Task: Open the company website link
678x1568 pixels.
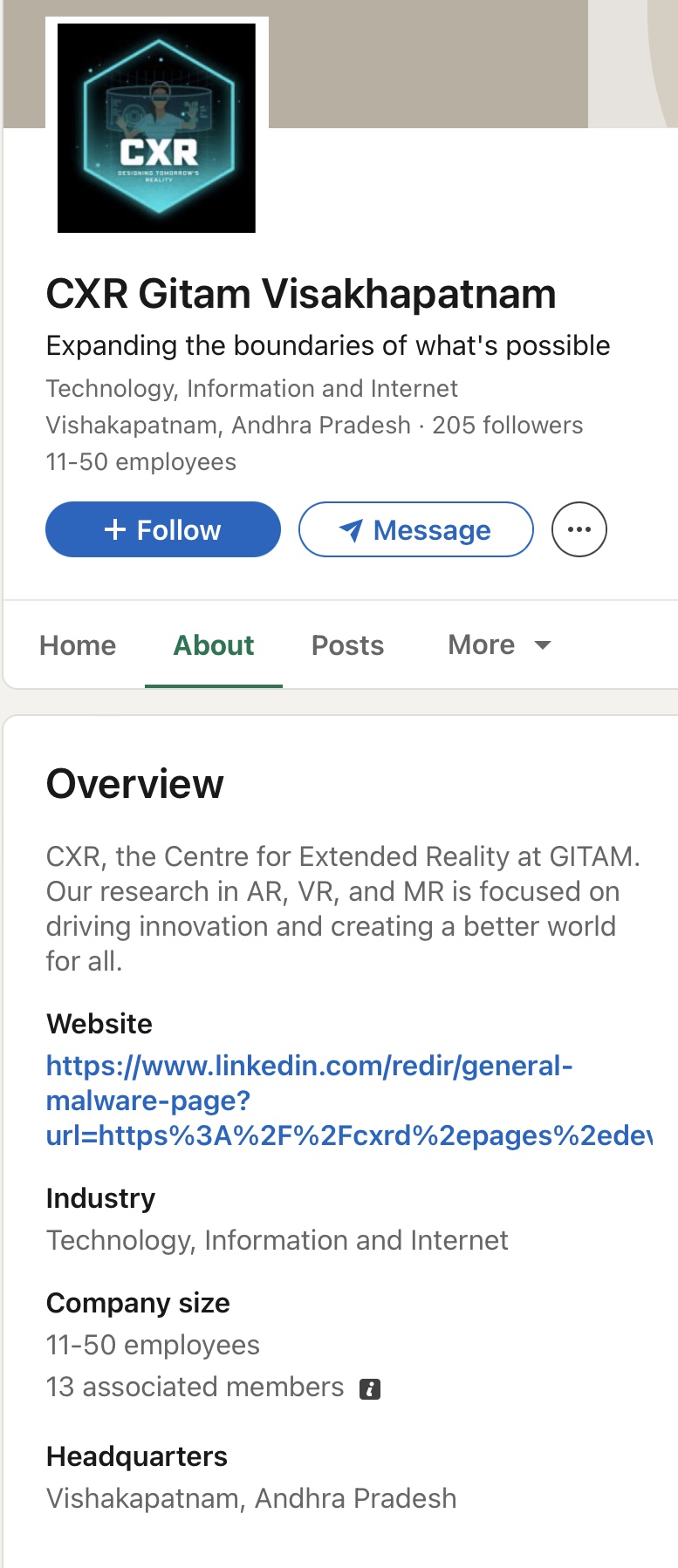Action: 309,1101
